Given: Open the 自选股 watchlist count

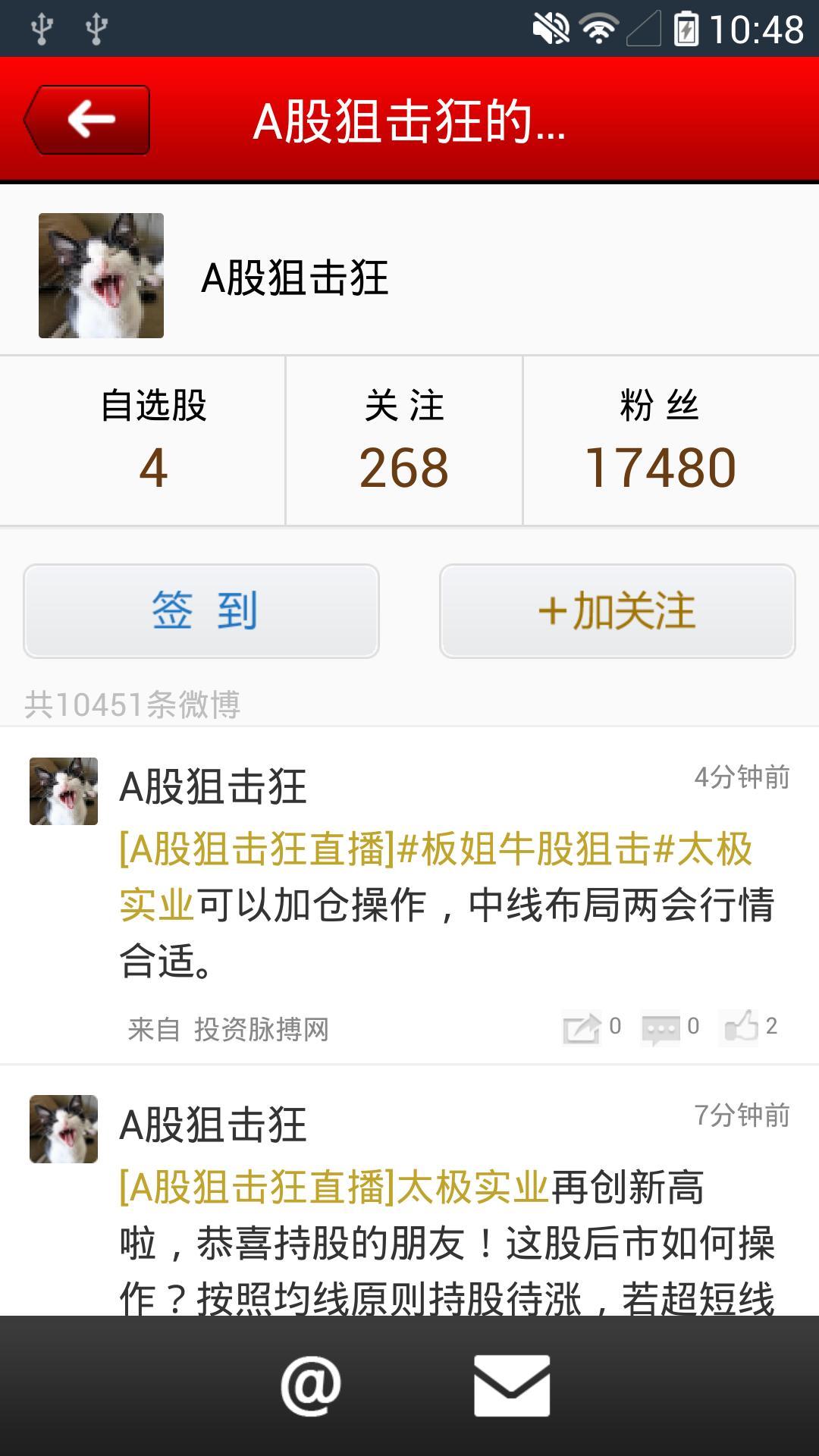Looking at the screenshot, I should click(152, 441).
